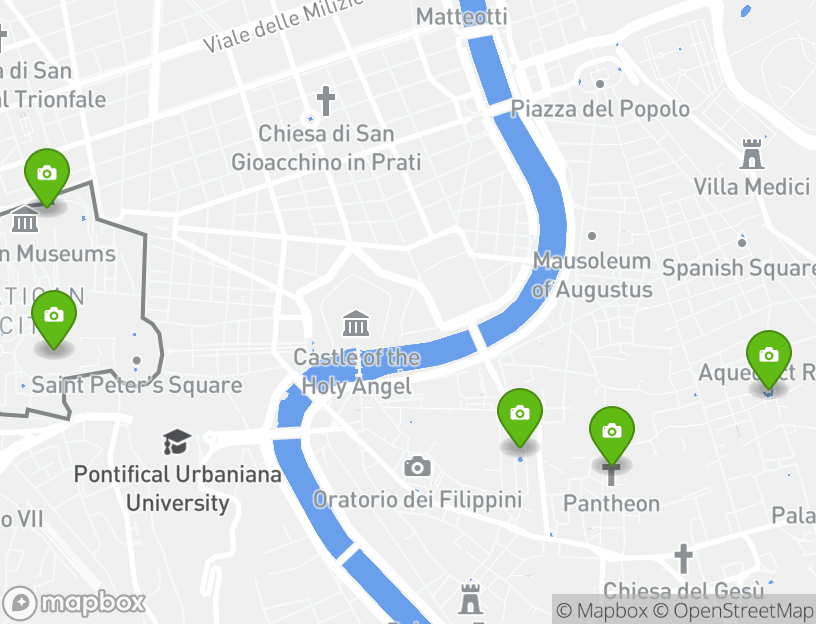Open the © Mapbox attribution link
Image resolution: width=816 pixels, height=624 pixels.
[x=602, y=610]
